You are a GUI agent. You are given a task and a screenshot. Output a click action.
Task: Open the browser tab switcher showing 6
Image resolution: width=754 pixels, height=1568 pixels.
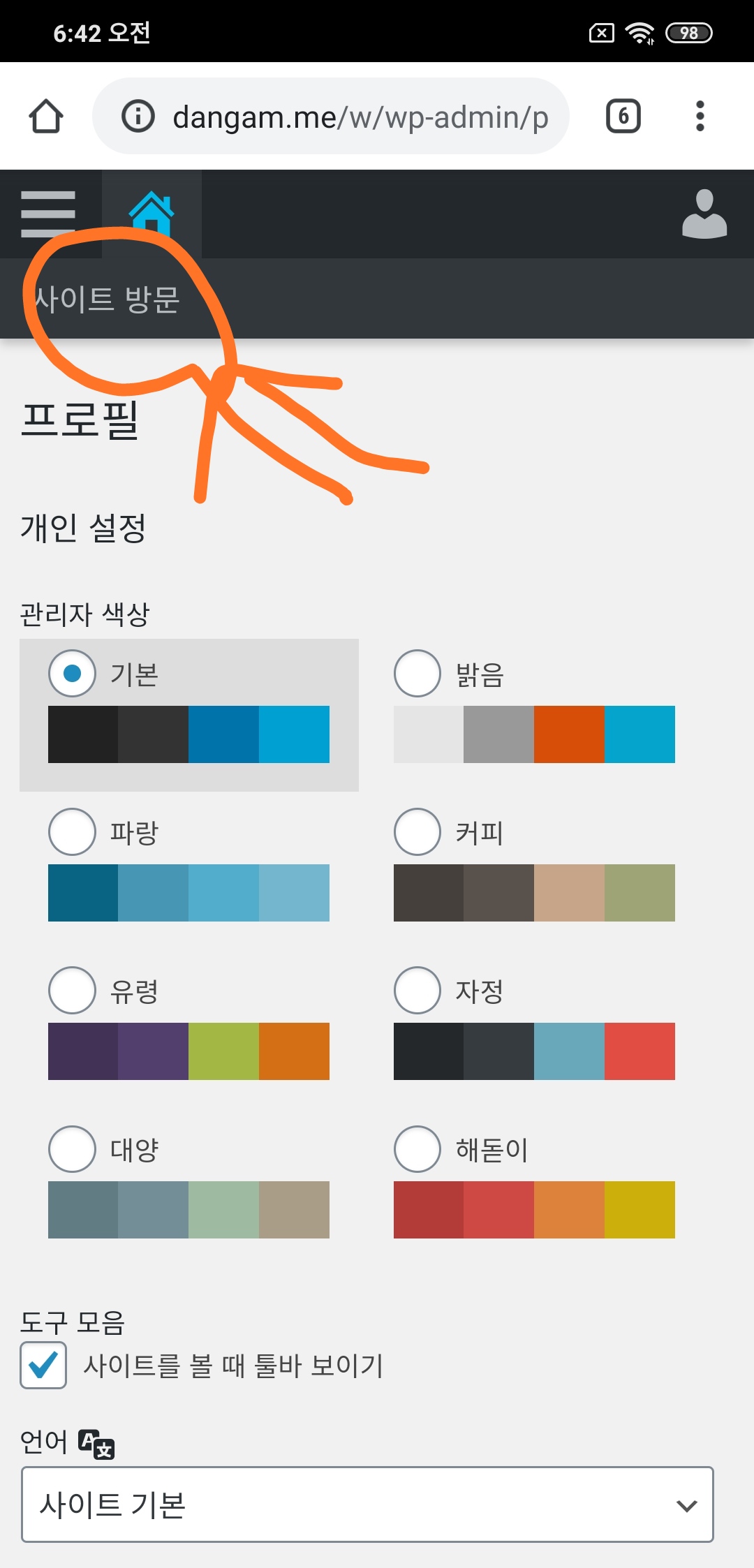tap(623, 116)
